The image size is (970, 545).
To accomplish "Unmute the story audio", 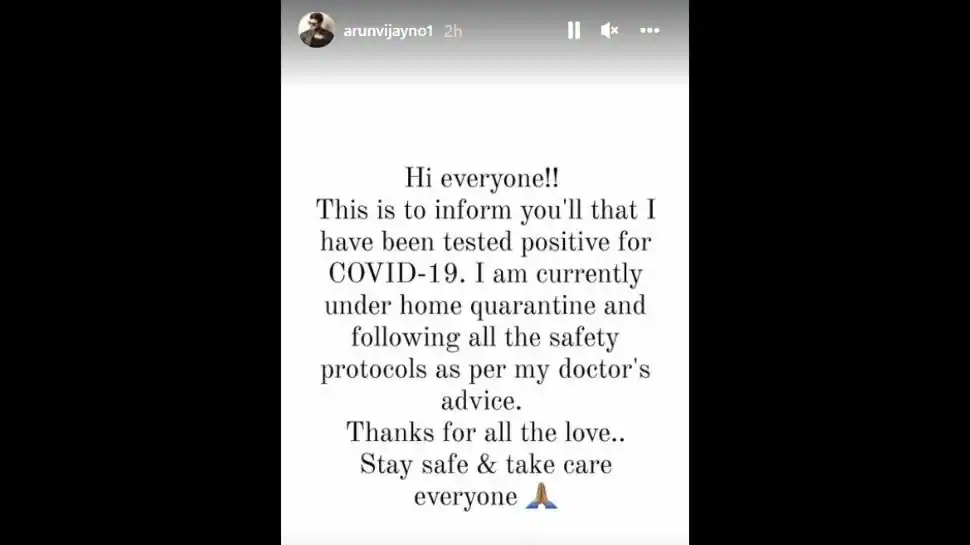I will (x=609, y=31).
